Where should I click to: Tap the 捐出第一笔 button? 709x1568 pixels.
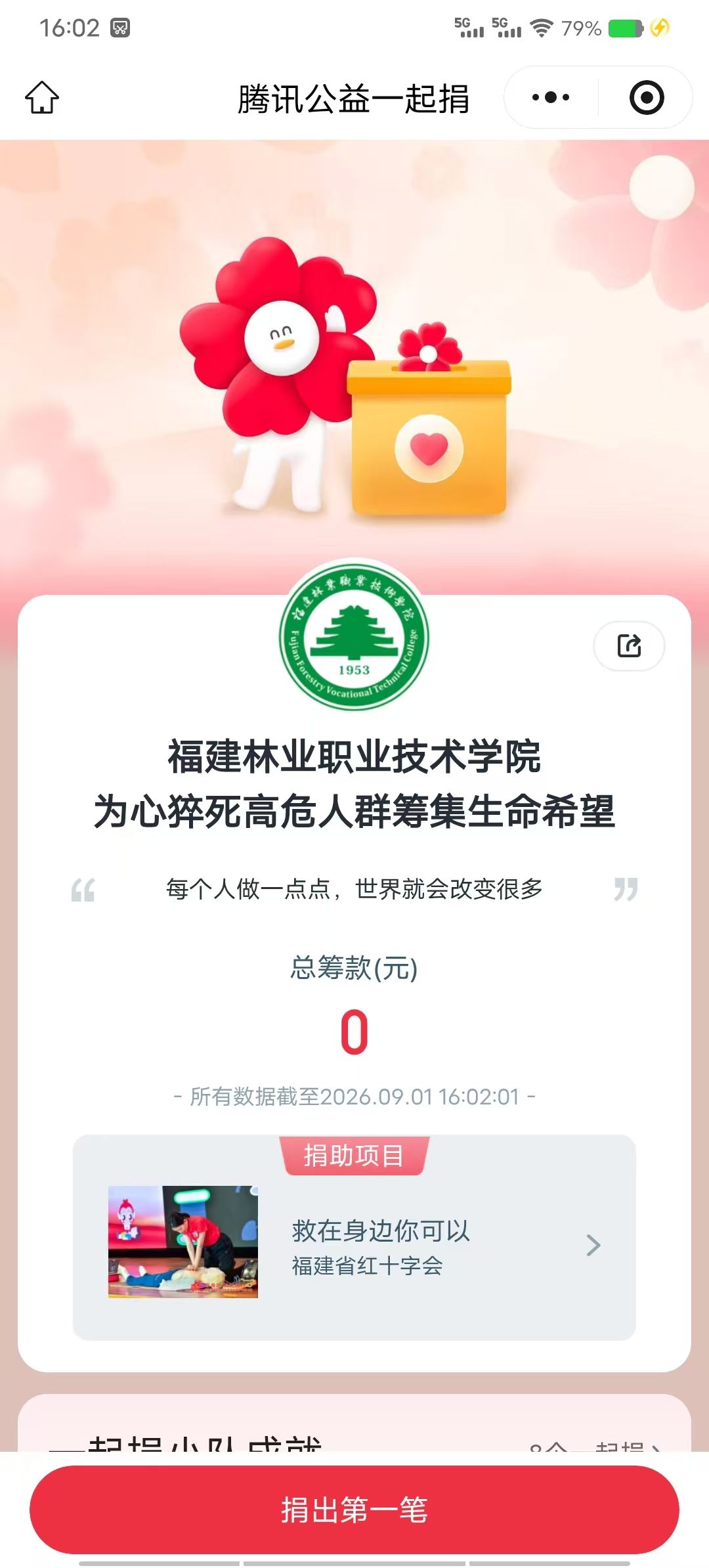pos(354,1509)
